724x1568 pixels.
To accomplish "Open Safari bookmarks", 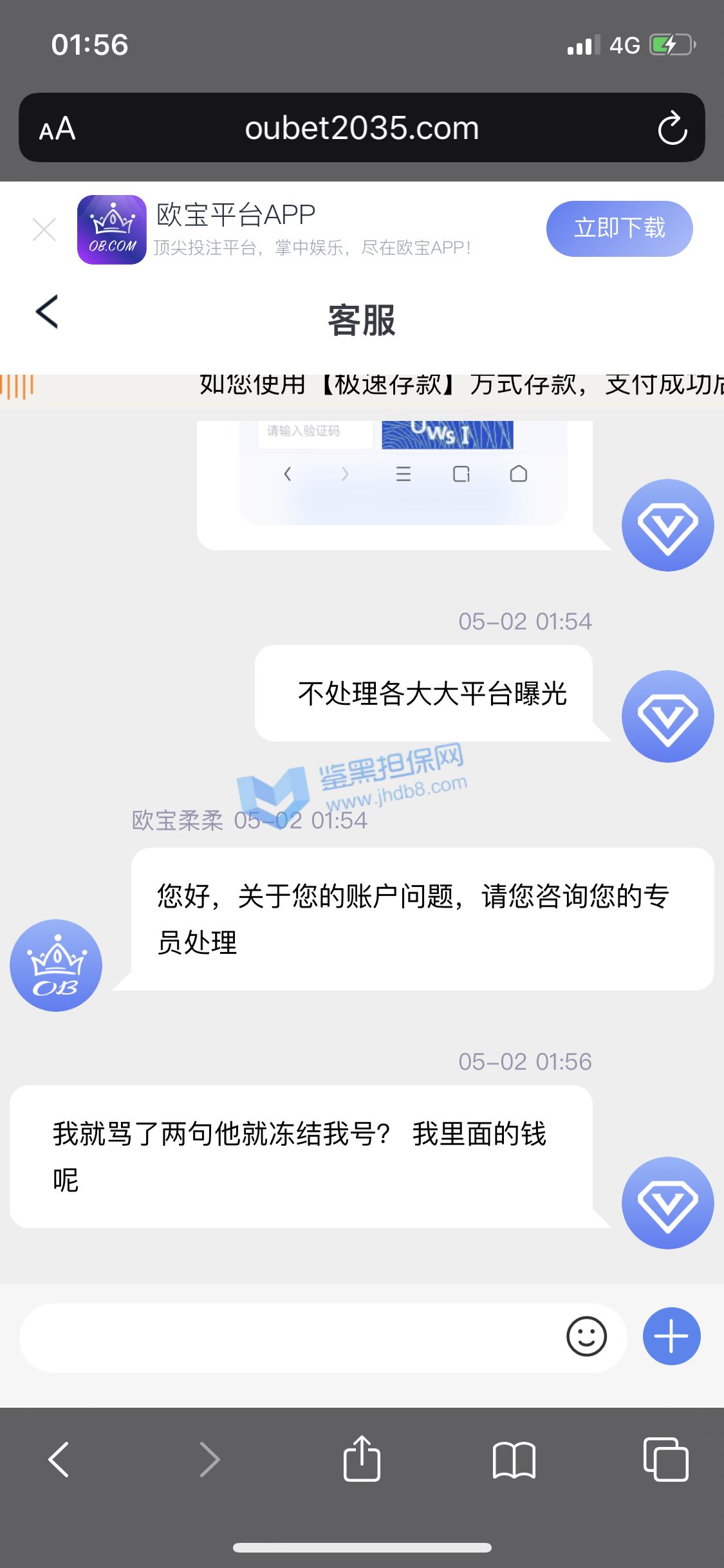I will point(514,1460).
